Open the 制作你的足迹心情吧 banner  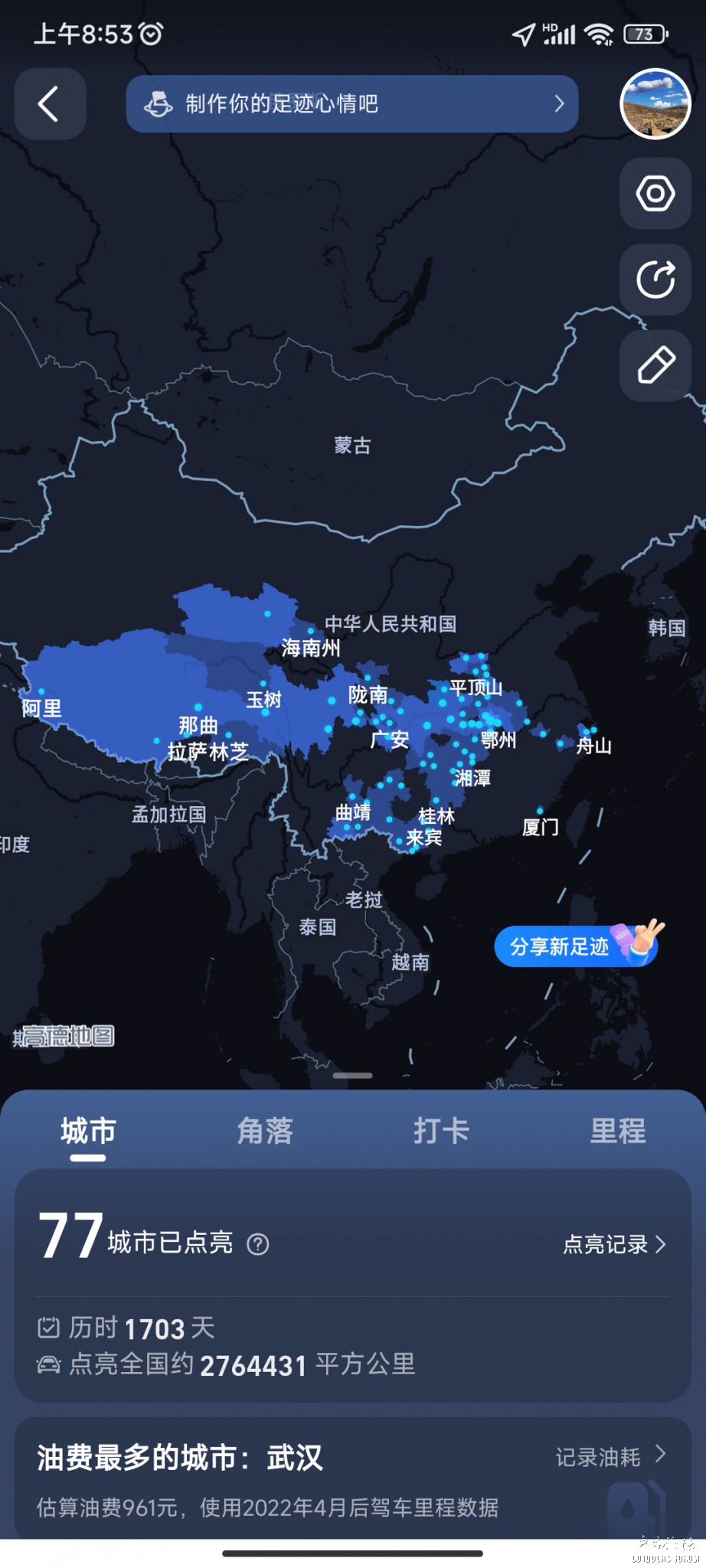351,104
